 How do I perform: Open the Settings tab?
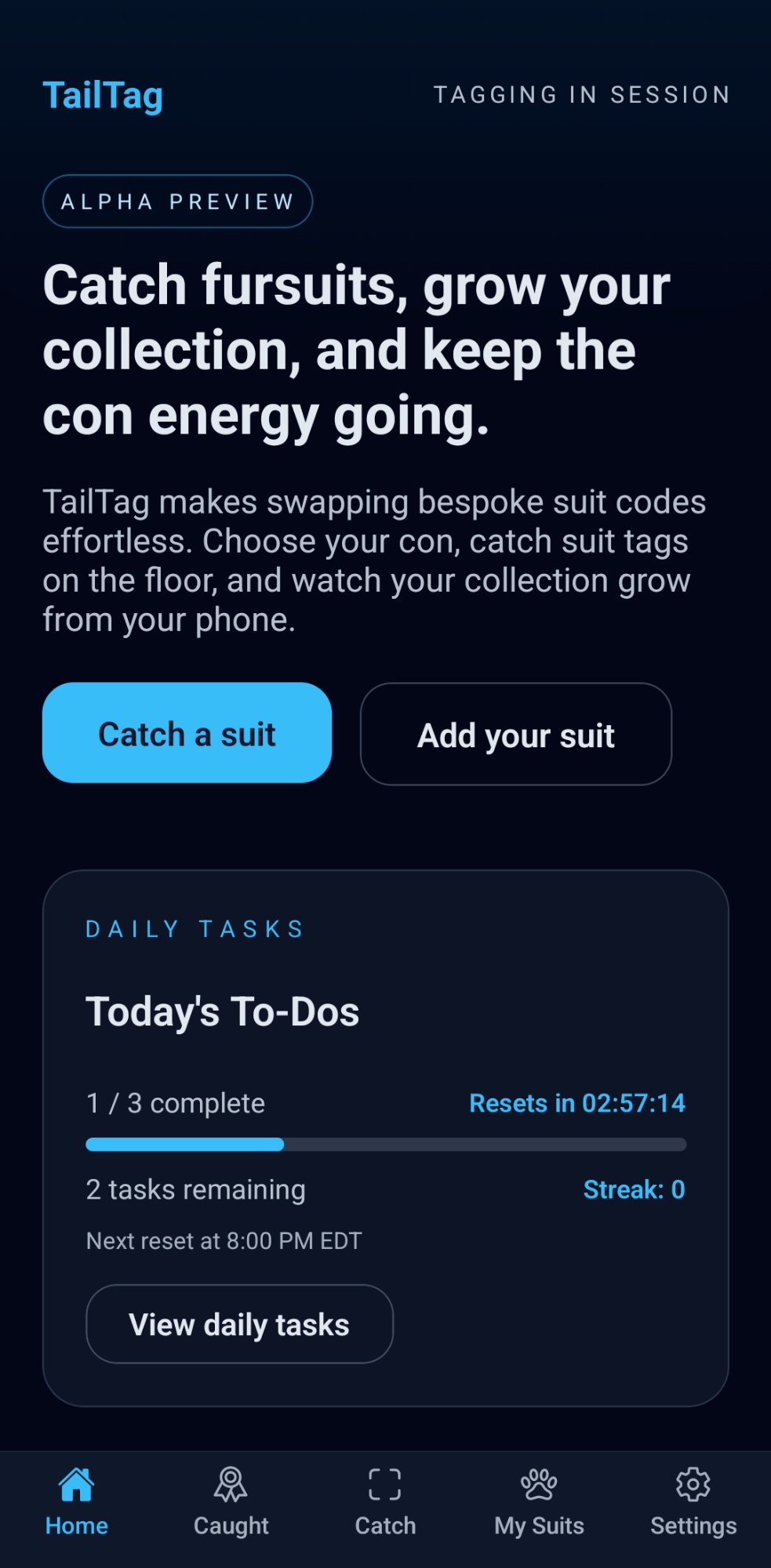point(693,1502)
